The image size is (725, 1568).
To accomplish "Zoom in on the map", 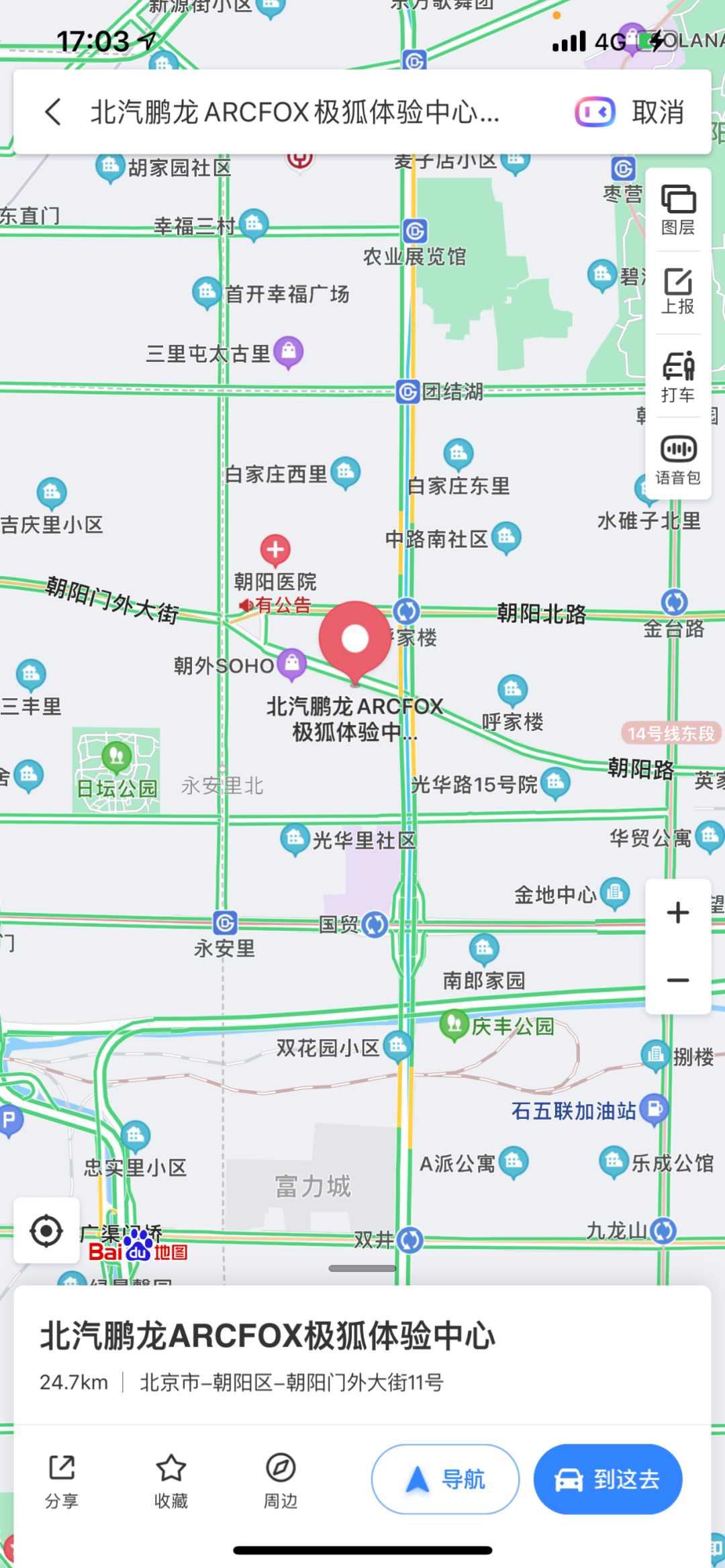I will pyautogui.click(x=678, y=912).
